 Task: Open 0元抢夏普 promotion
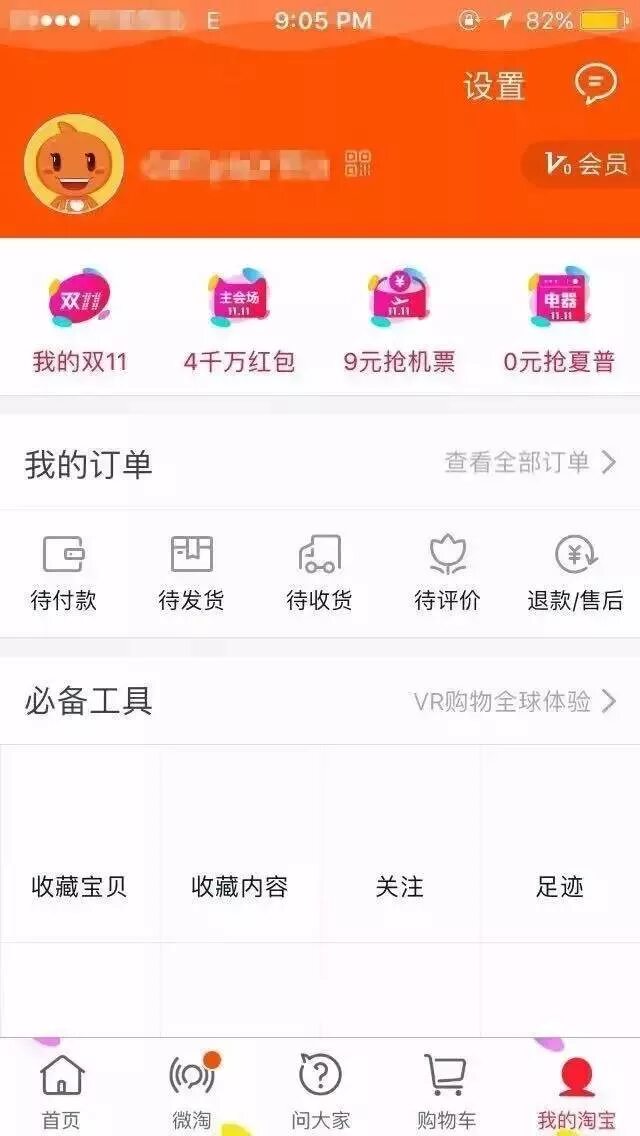(558, 322)
